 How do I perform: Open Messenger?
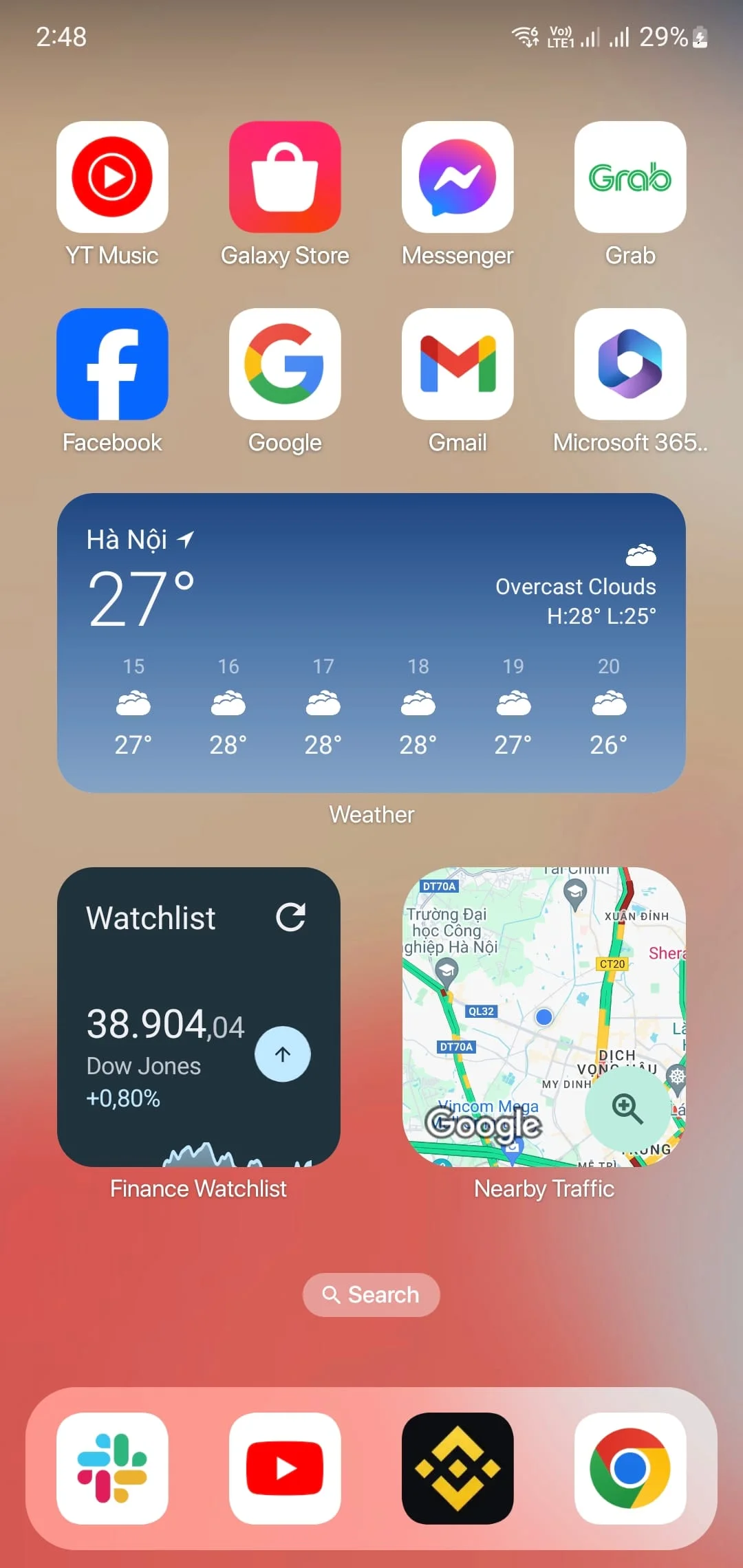coord(457,177)
